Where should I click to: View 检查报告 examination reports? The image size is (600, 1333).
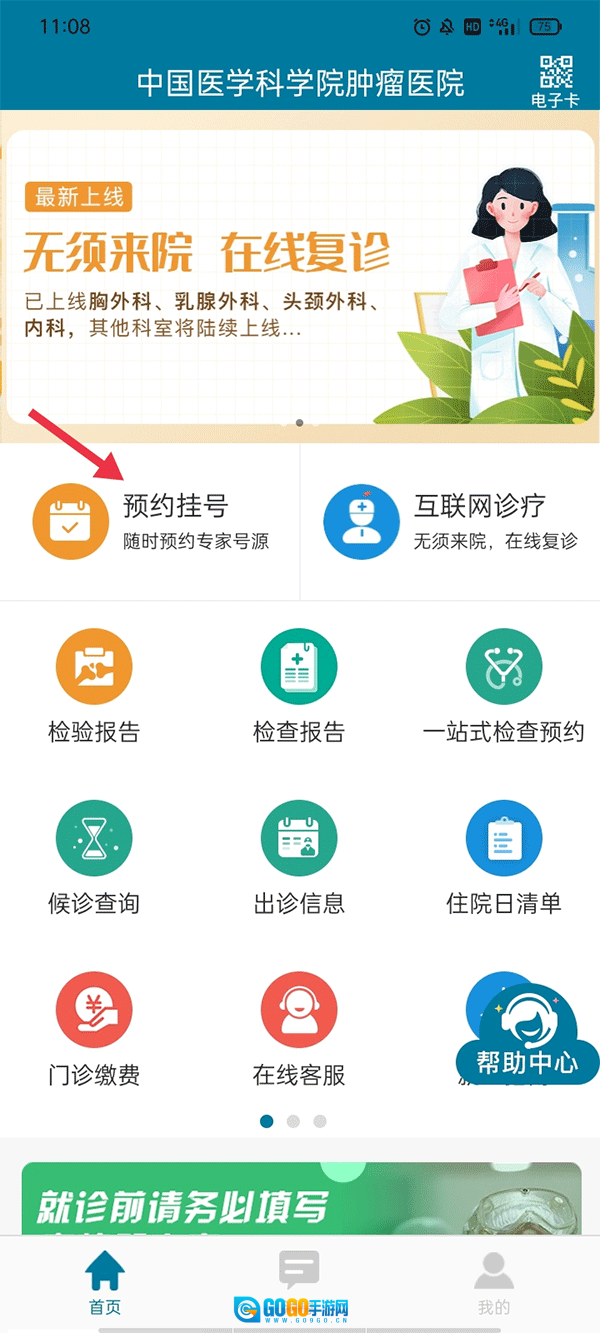click(299, 686)
